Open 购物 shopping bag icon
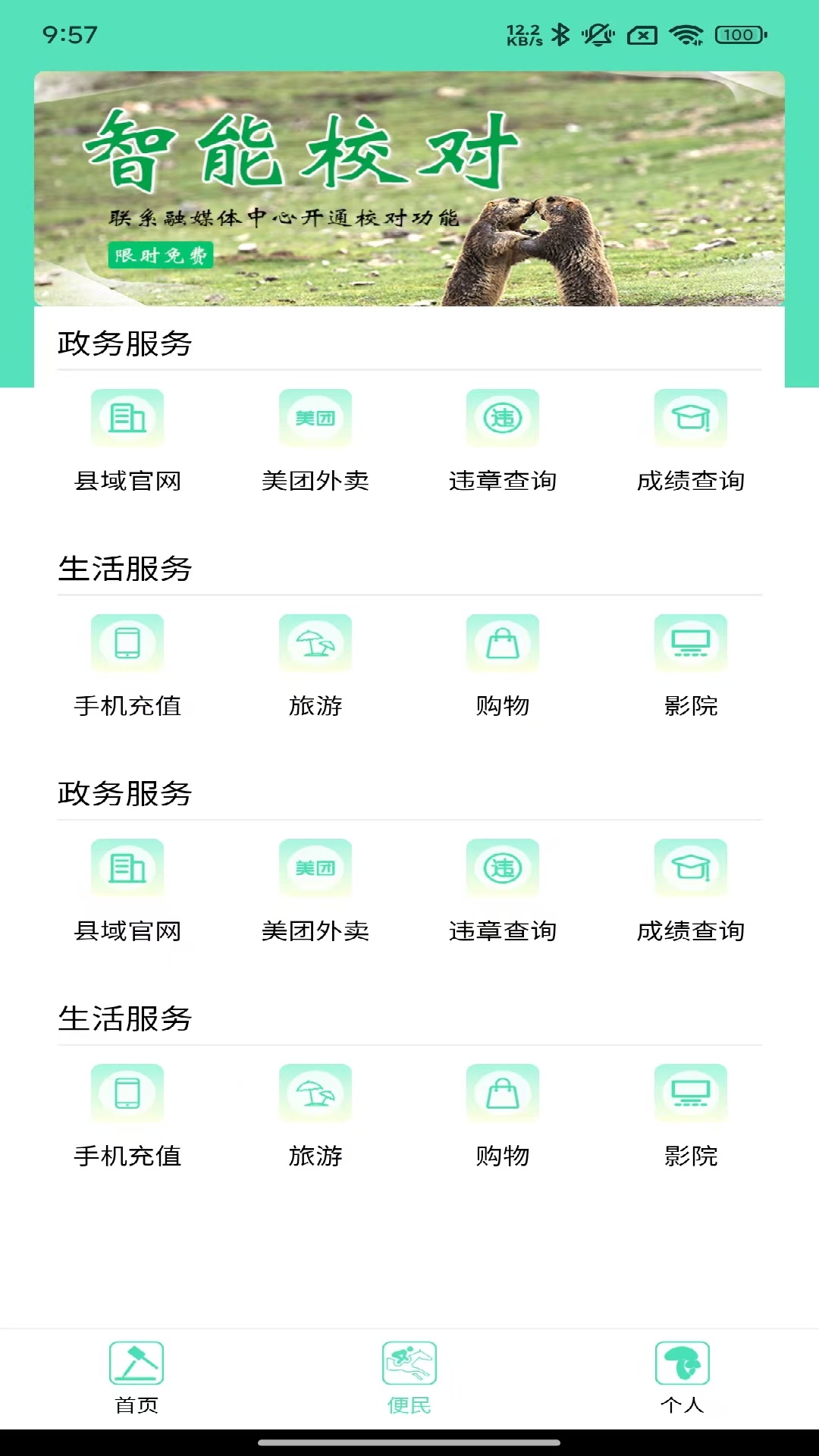The image size is (819, 1456). [503, 642]
